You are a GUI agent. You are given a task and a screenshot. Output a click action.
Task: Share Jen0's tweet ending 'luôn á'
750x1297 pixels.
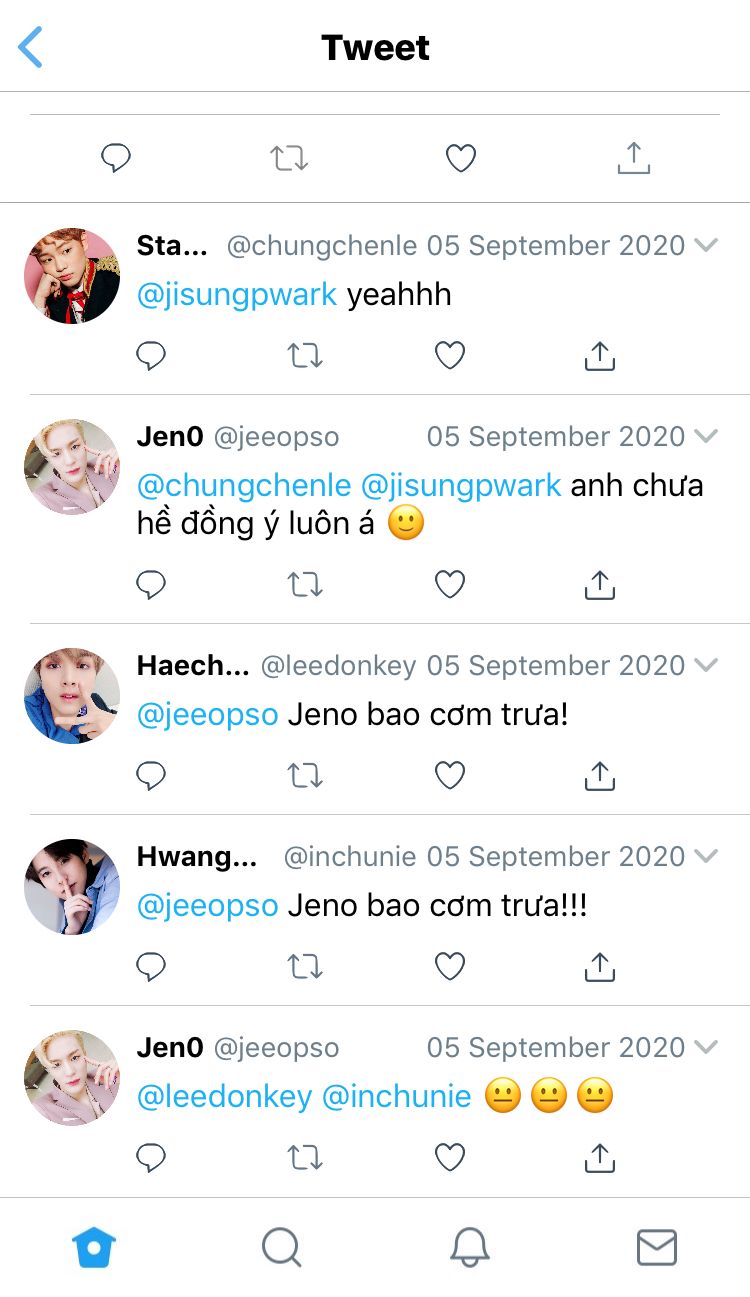(599, 585)
